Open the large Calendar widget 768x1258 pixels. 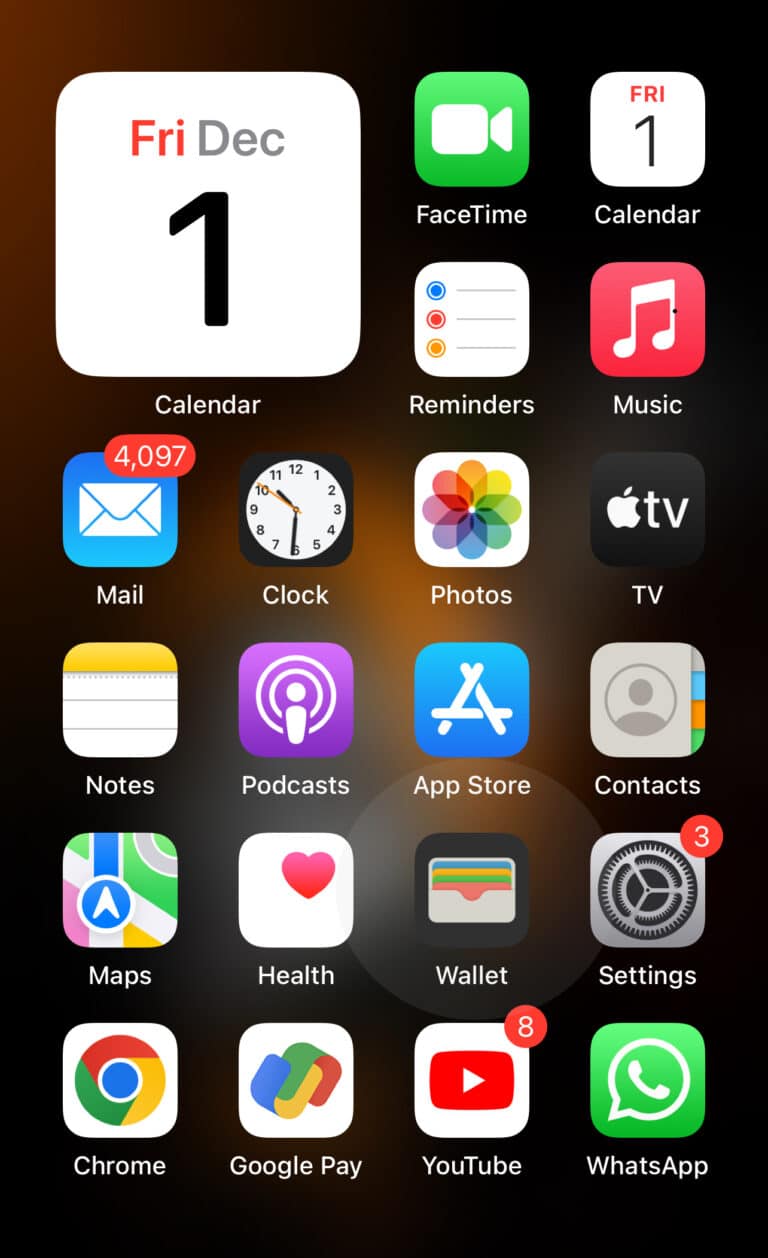coord(208,225)
